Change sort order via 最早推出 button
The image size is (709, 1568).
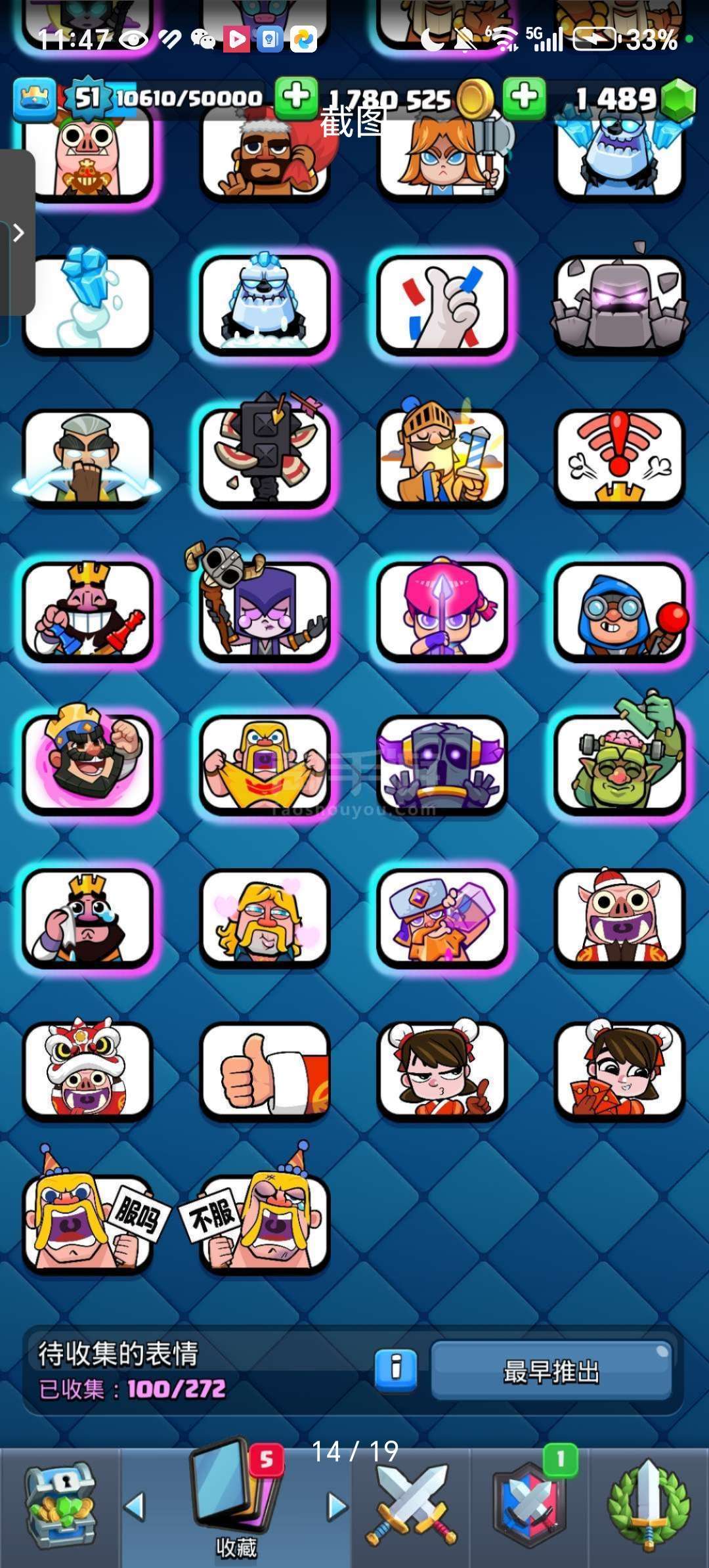(551, 1371)
